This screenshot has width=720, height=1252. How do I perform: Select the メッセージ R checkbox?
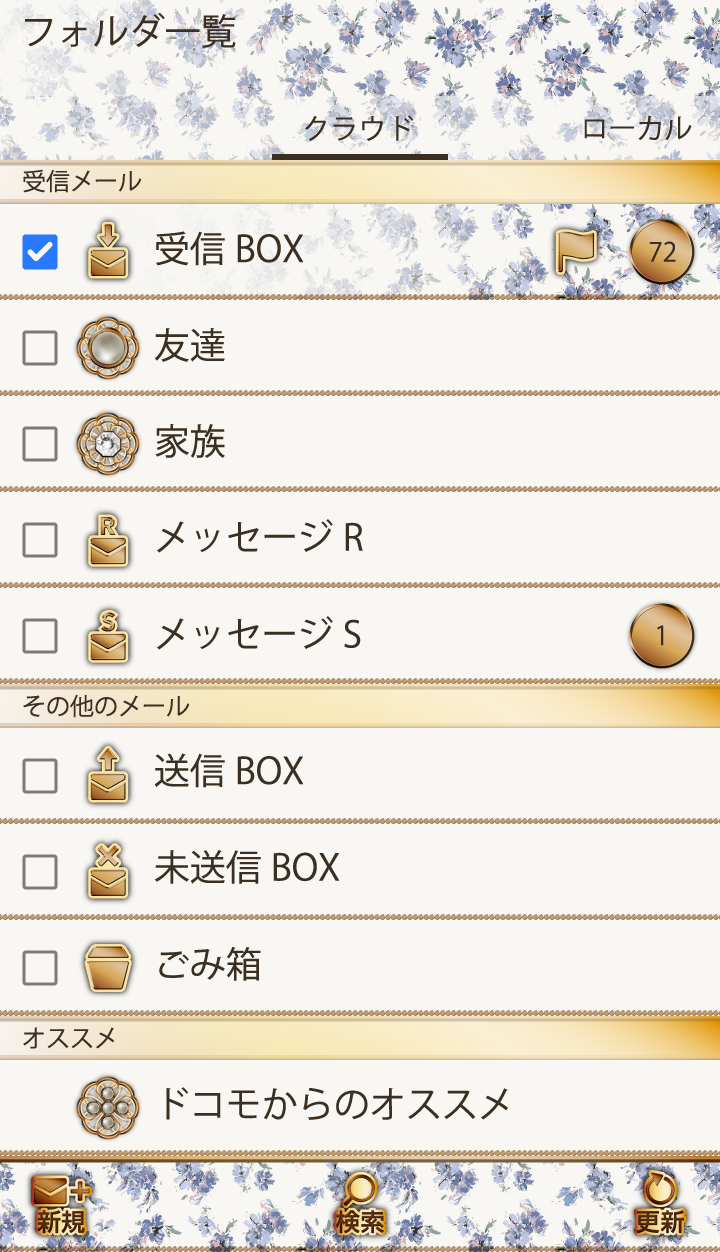[40, 540]
